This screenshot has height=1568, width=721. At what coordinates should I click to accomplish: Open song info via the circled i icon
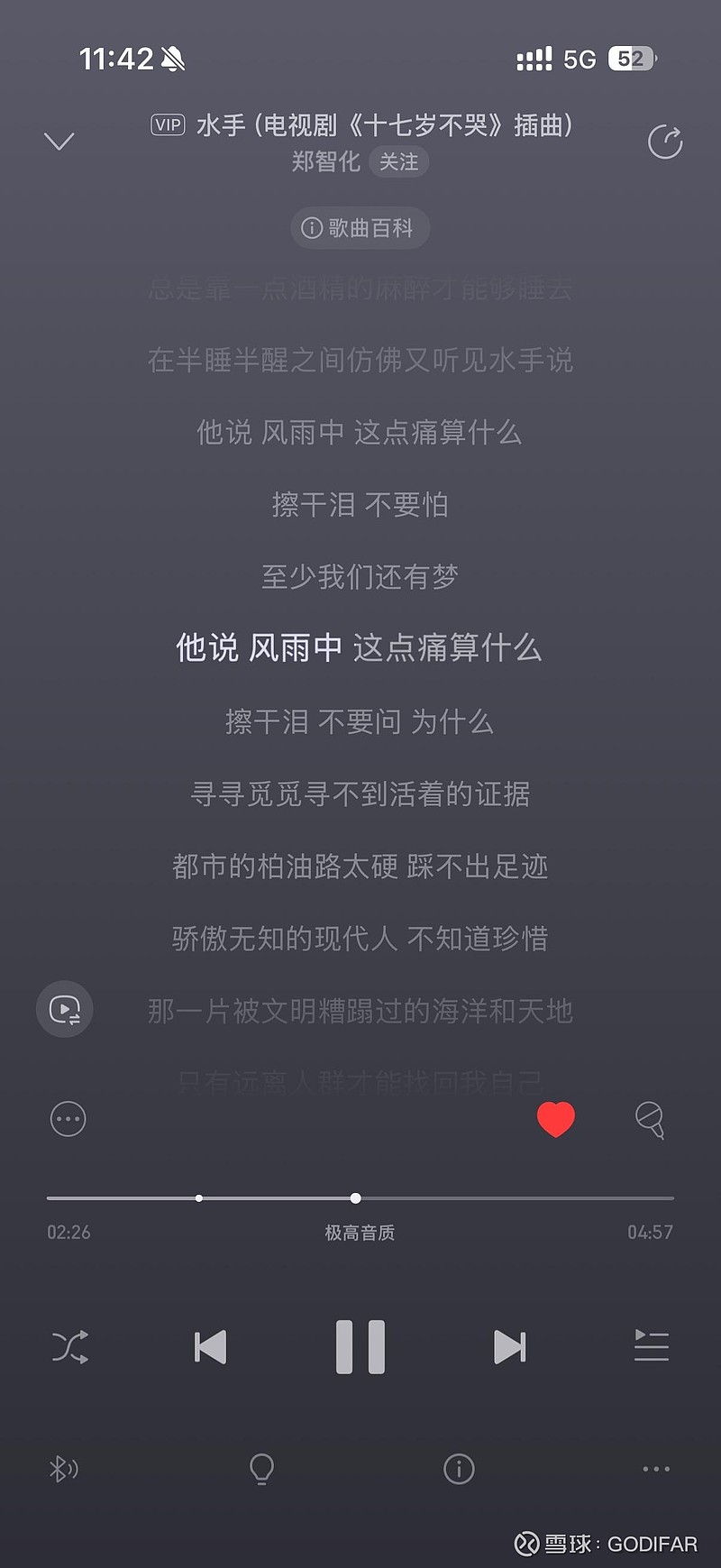coord(459,1470)
